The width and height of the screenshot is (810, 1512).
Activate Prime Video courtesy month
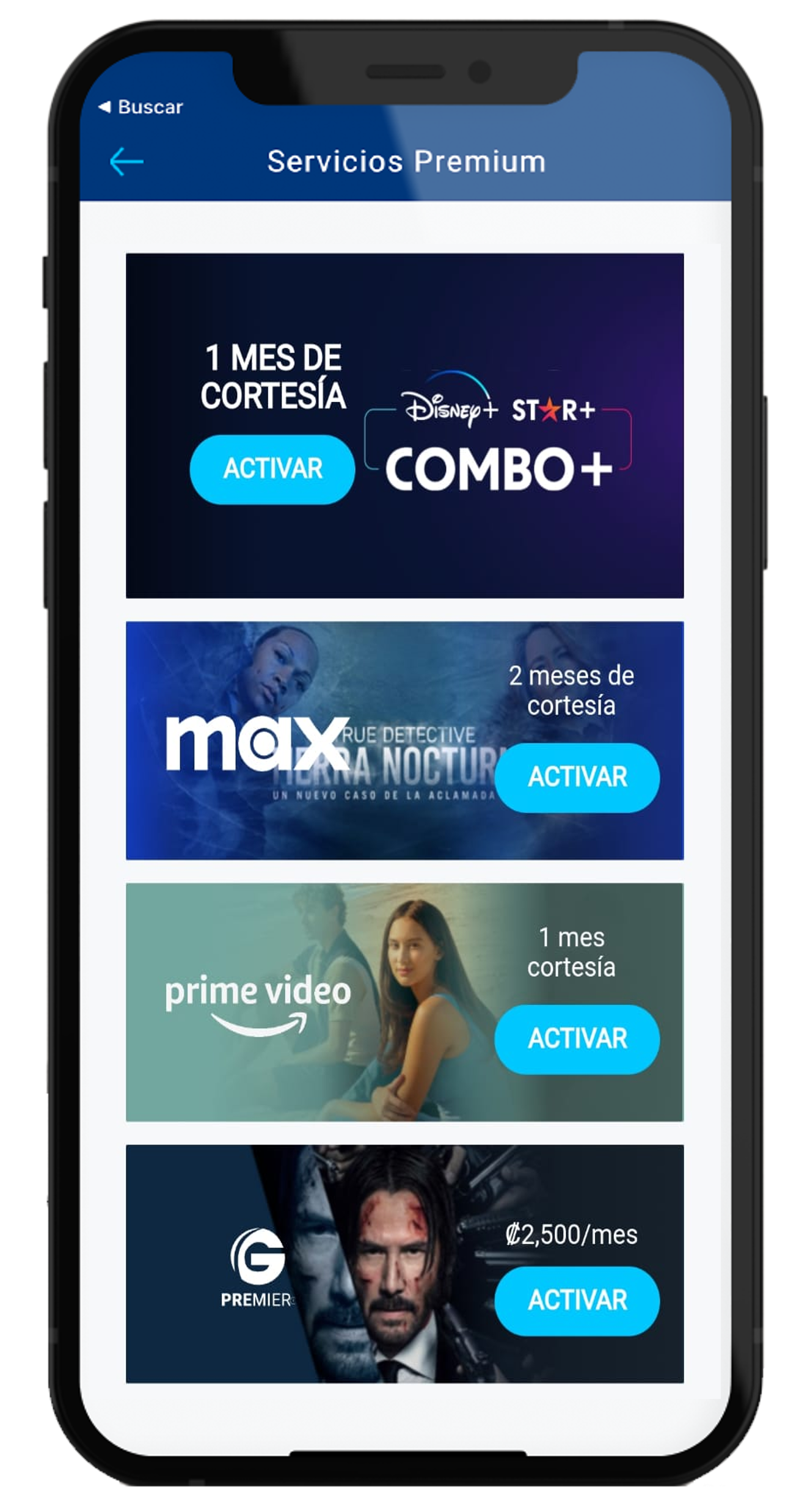tap(577, 1039)
